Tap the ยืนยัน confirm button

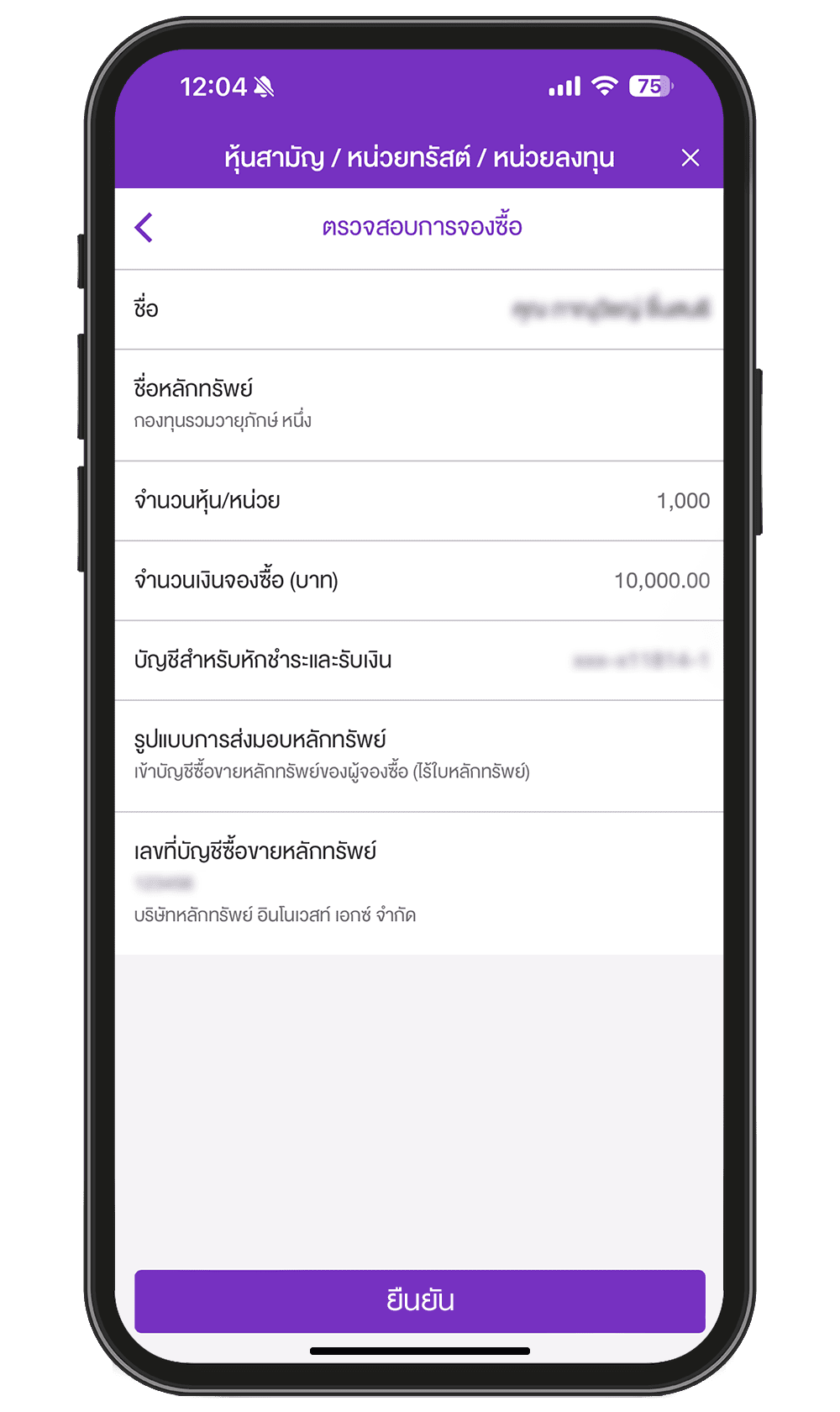[x=419, y=1301]
